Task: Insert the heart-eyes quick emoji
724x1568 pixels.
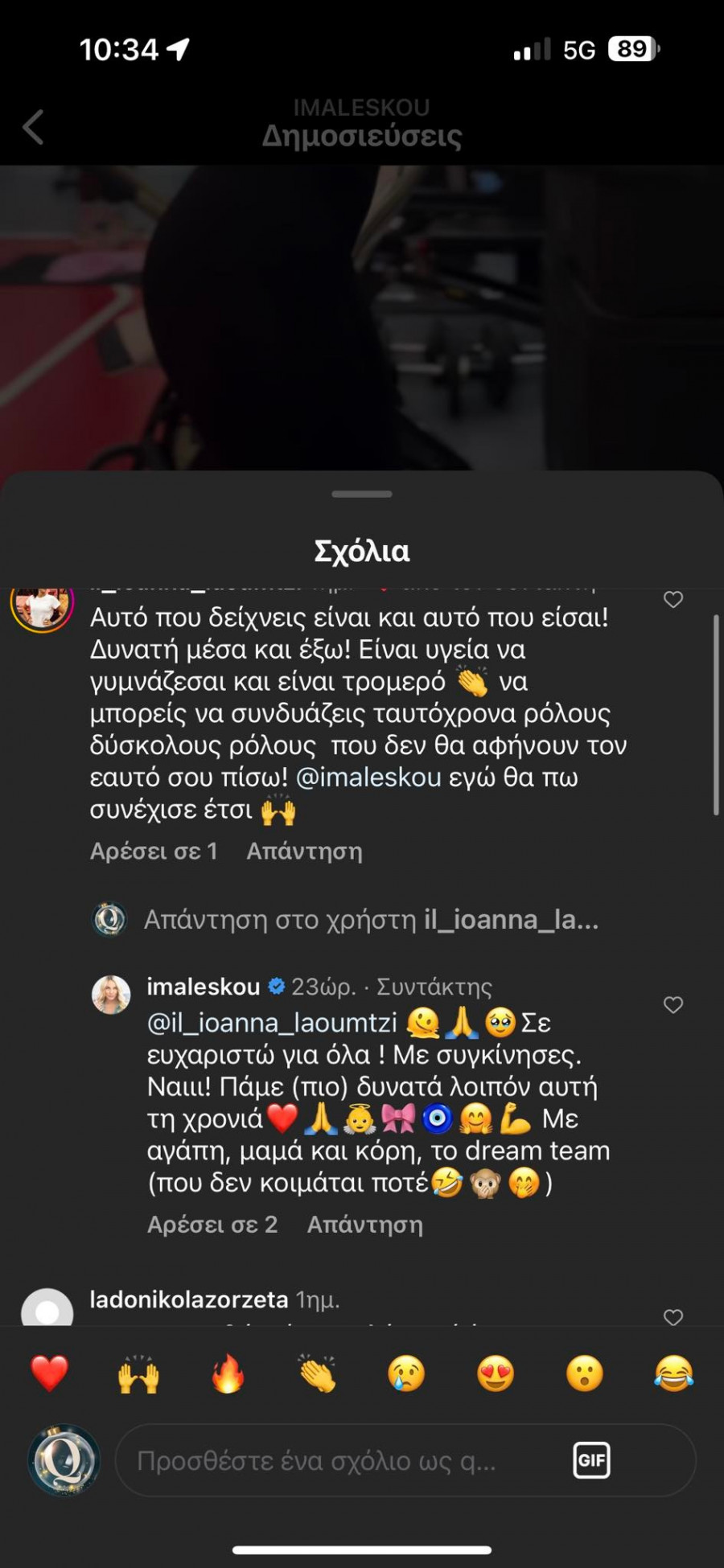Action: (x=496, y=1373)
